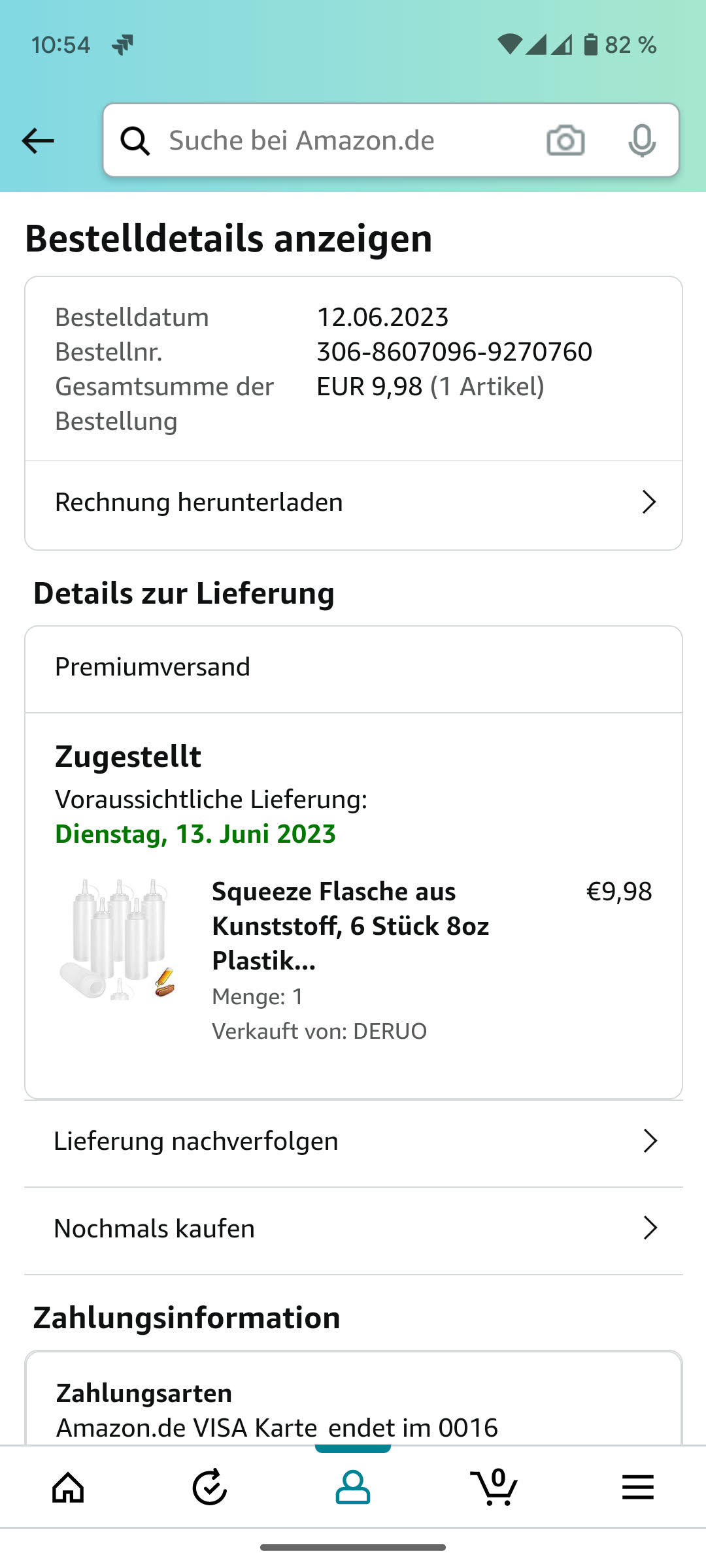Open the shopping cart tab

pos(494,1488)
